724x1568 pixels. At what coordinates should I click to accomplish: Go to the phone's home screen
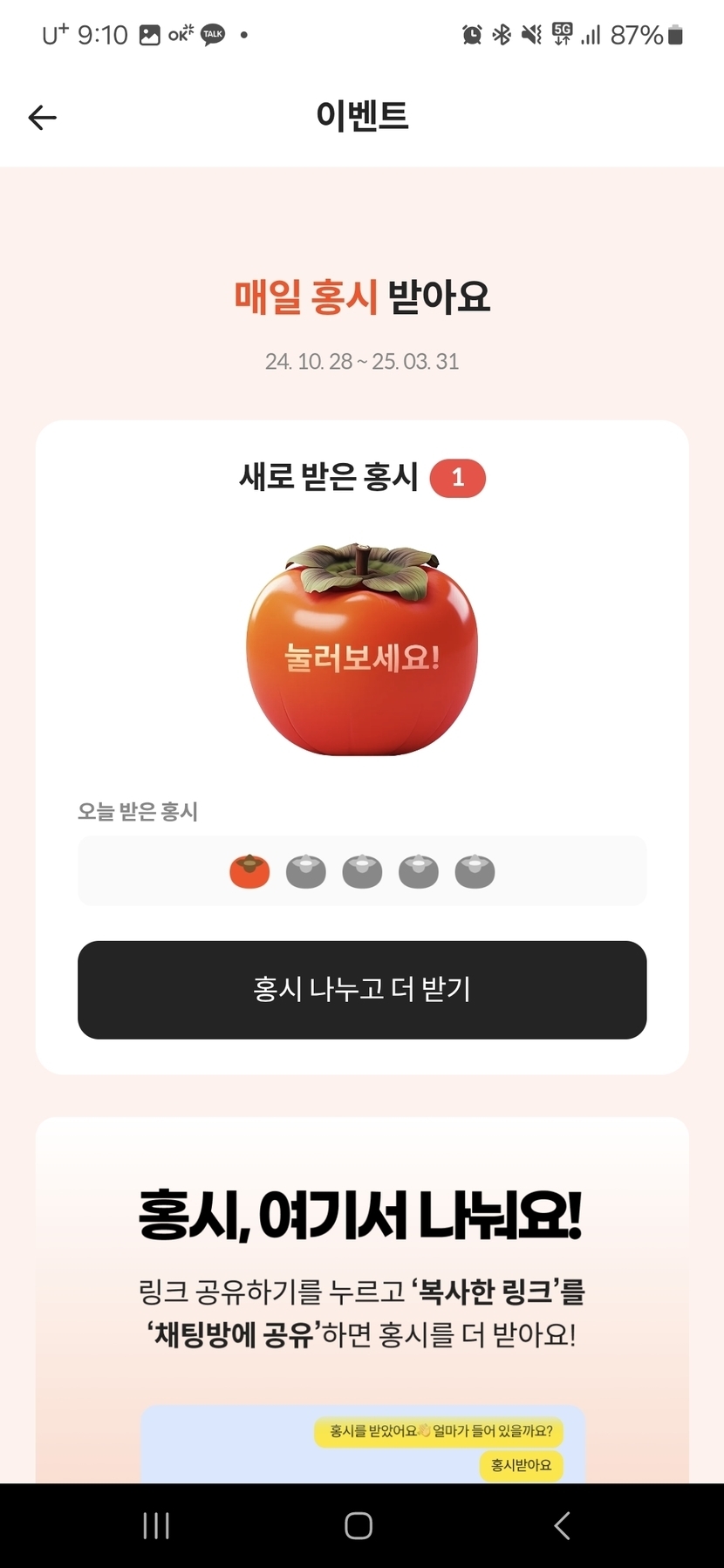[359, 1525]
